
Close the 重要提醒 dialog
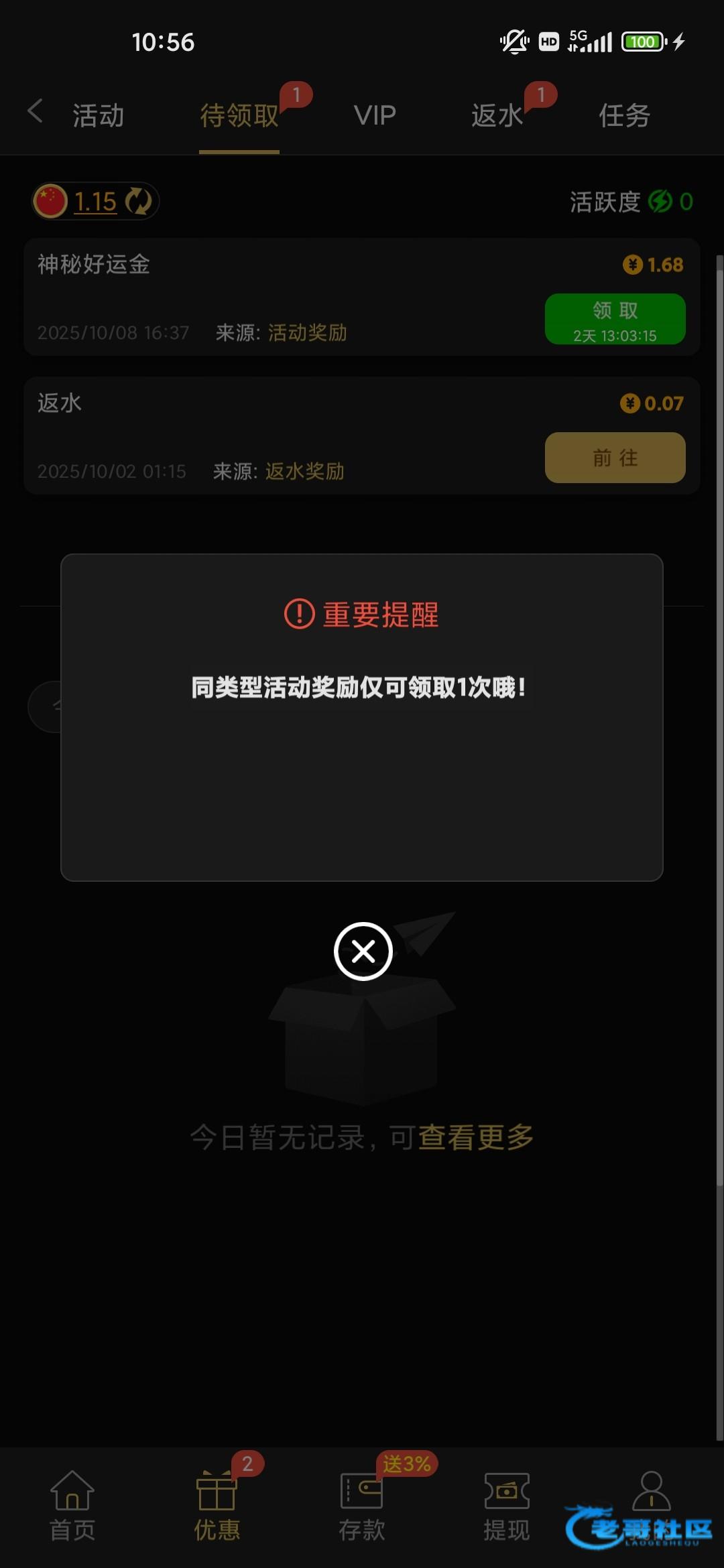(x=363, y=951)
